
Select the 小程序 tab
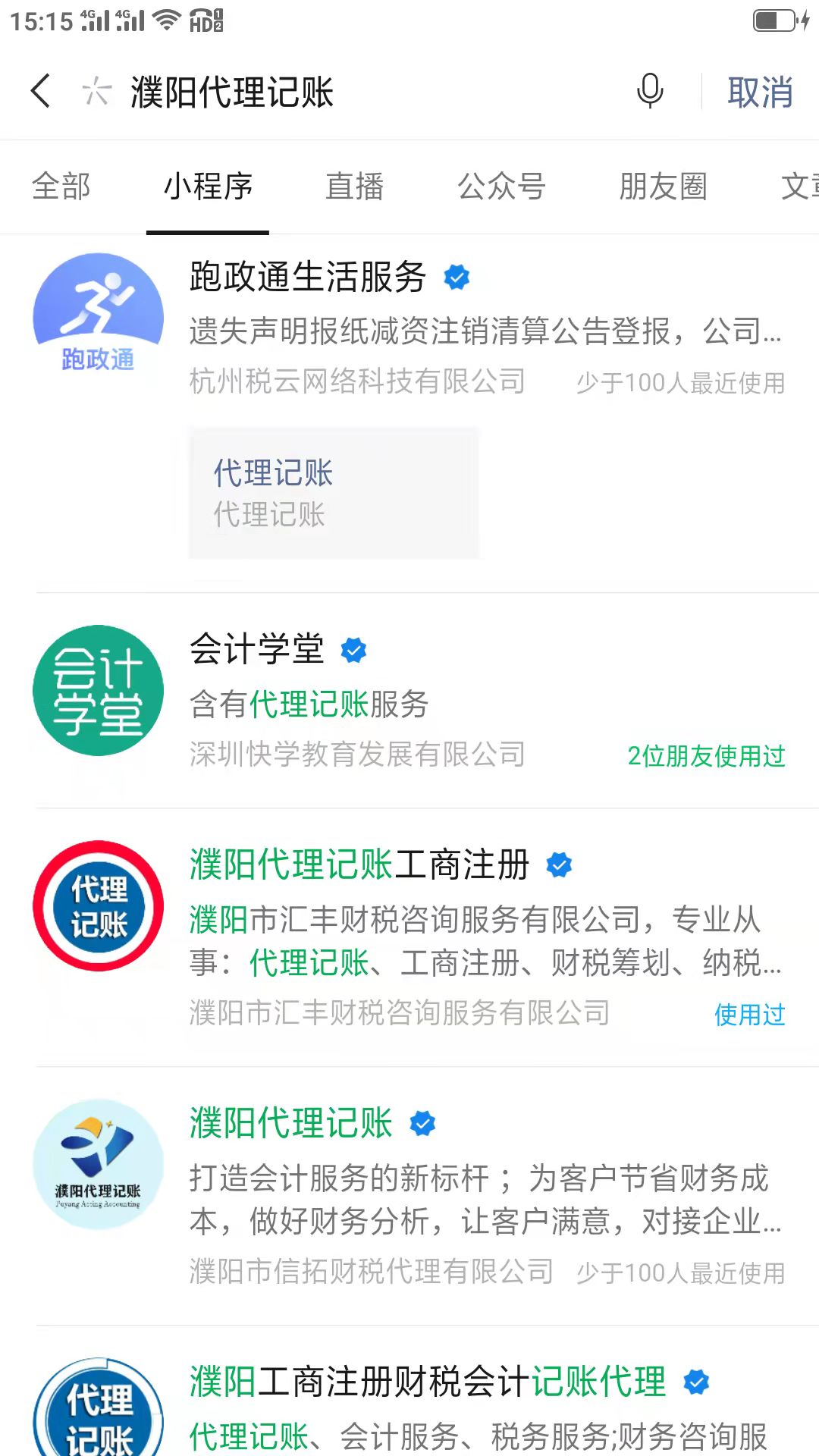208,187
